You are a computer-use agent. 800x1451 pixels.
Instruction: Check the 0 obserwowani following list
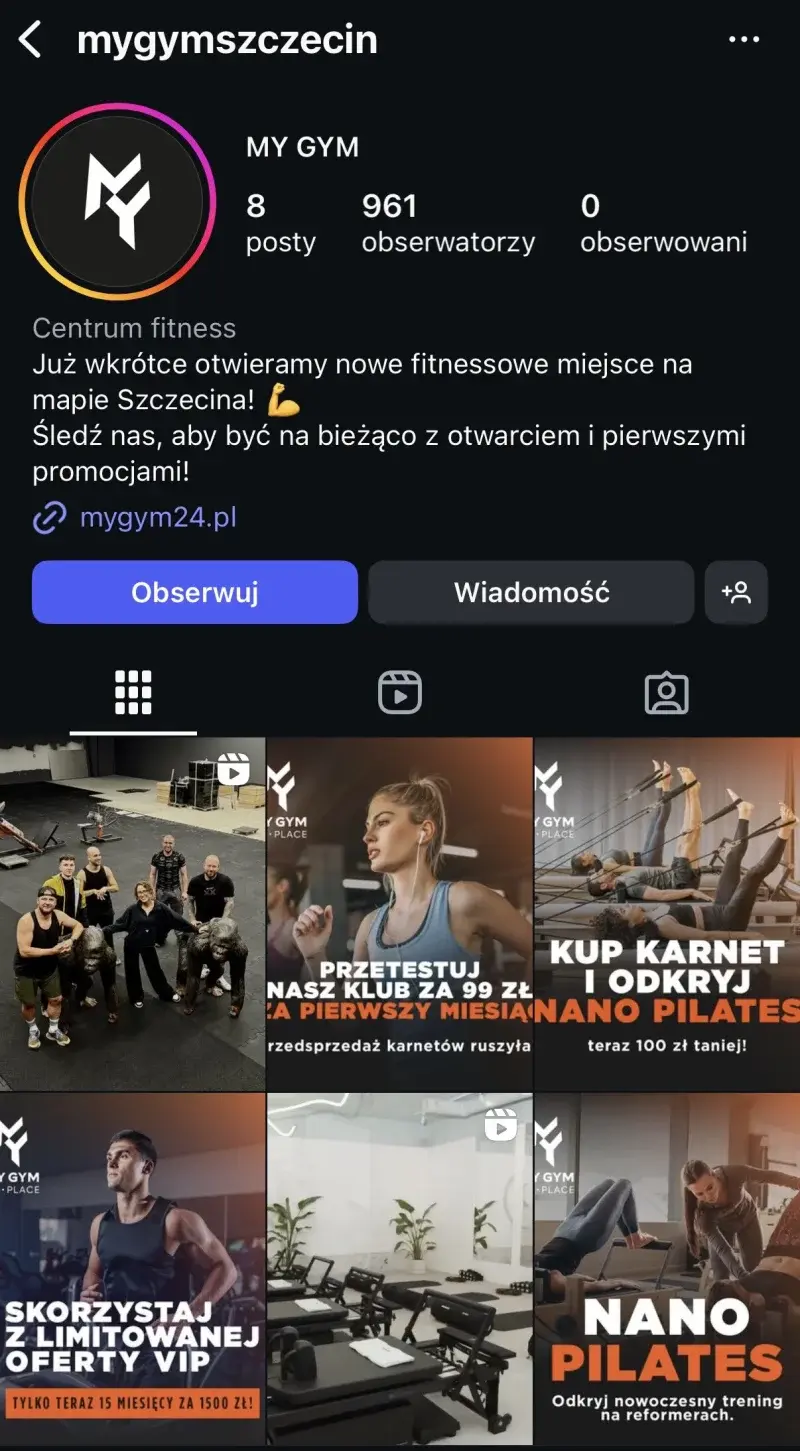(x=664, y=220)
